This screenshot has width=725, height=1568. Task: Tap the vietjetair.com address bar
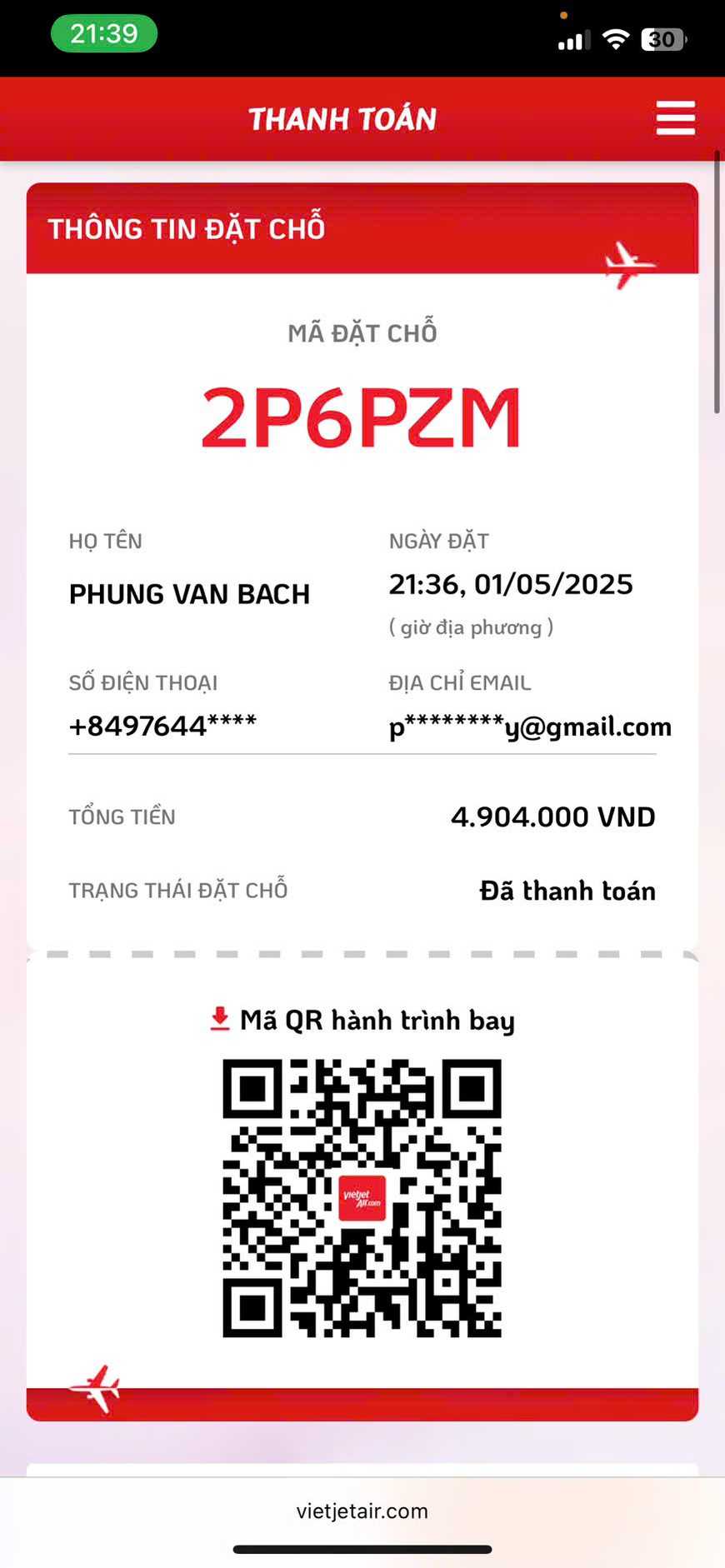click(362, 1511)
